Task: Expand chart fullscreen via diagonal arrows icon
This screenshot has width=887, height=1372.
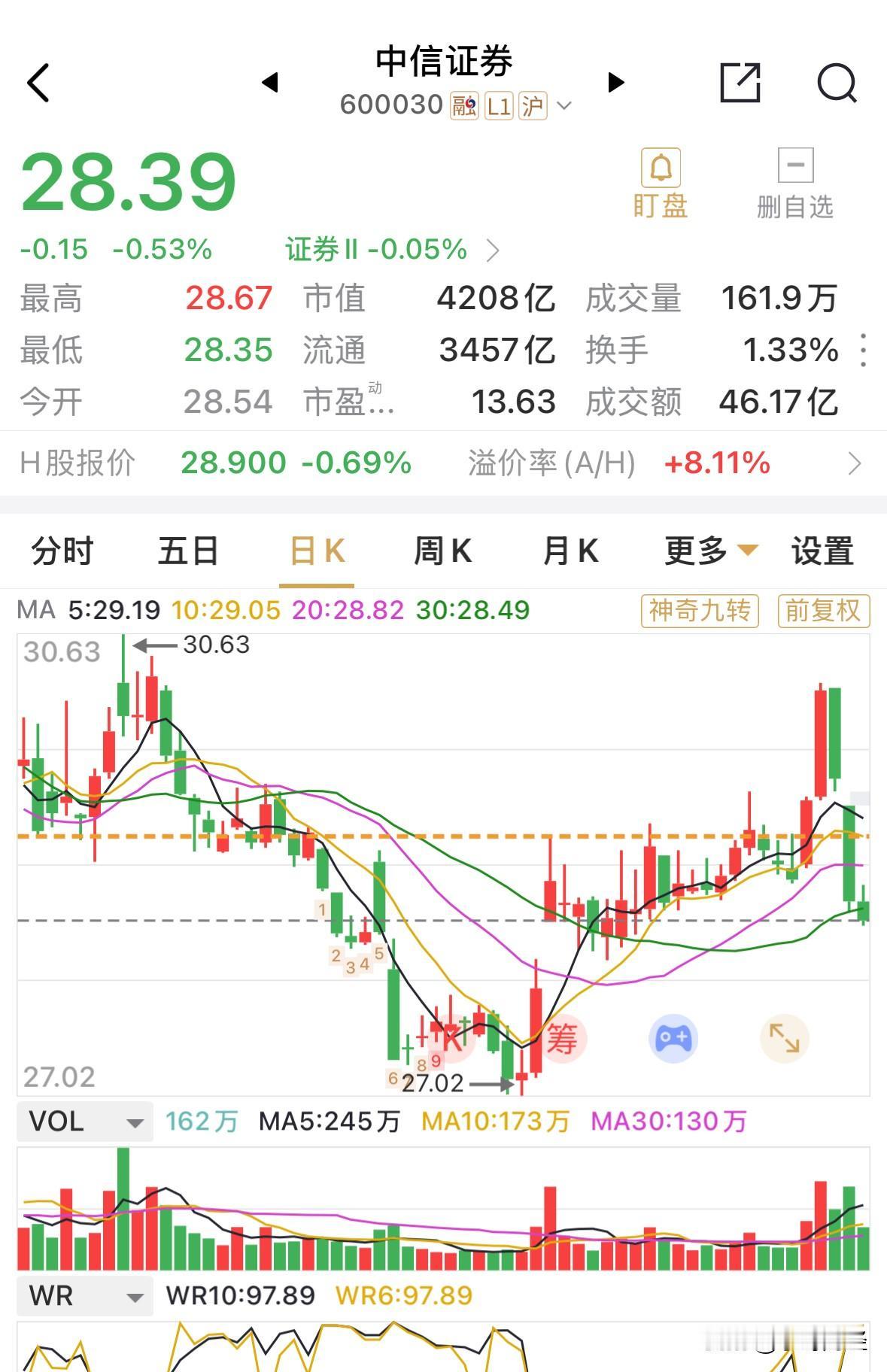Action: click(786, 1037)
